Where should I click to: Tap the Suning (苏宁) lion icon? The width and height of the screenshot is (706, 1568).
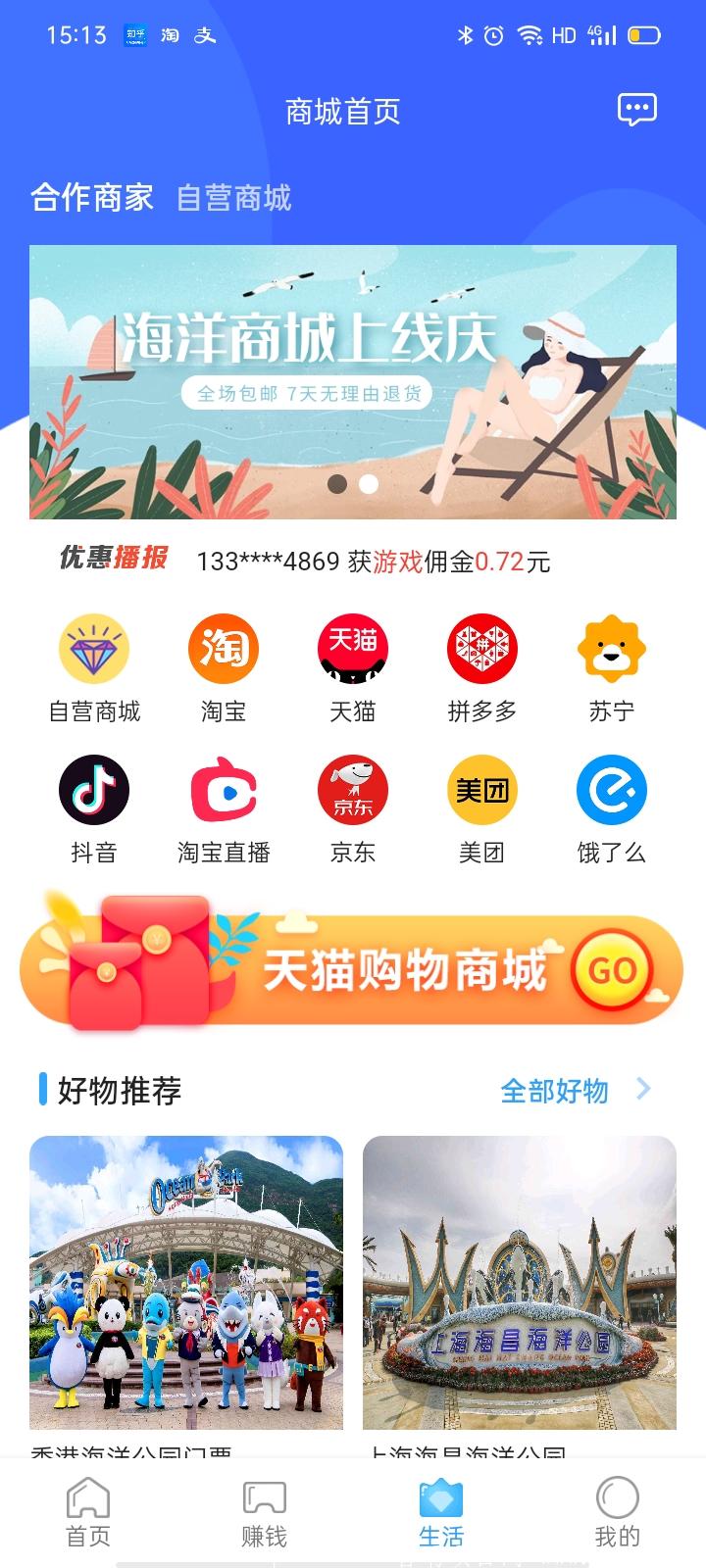coord(611,649)
